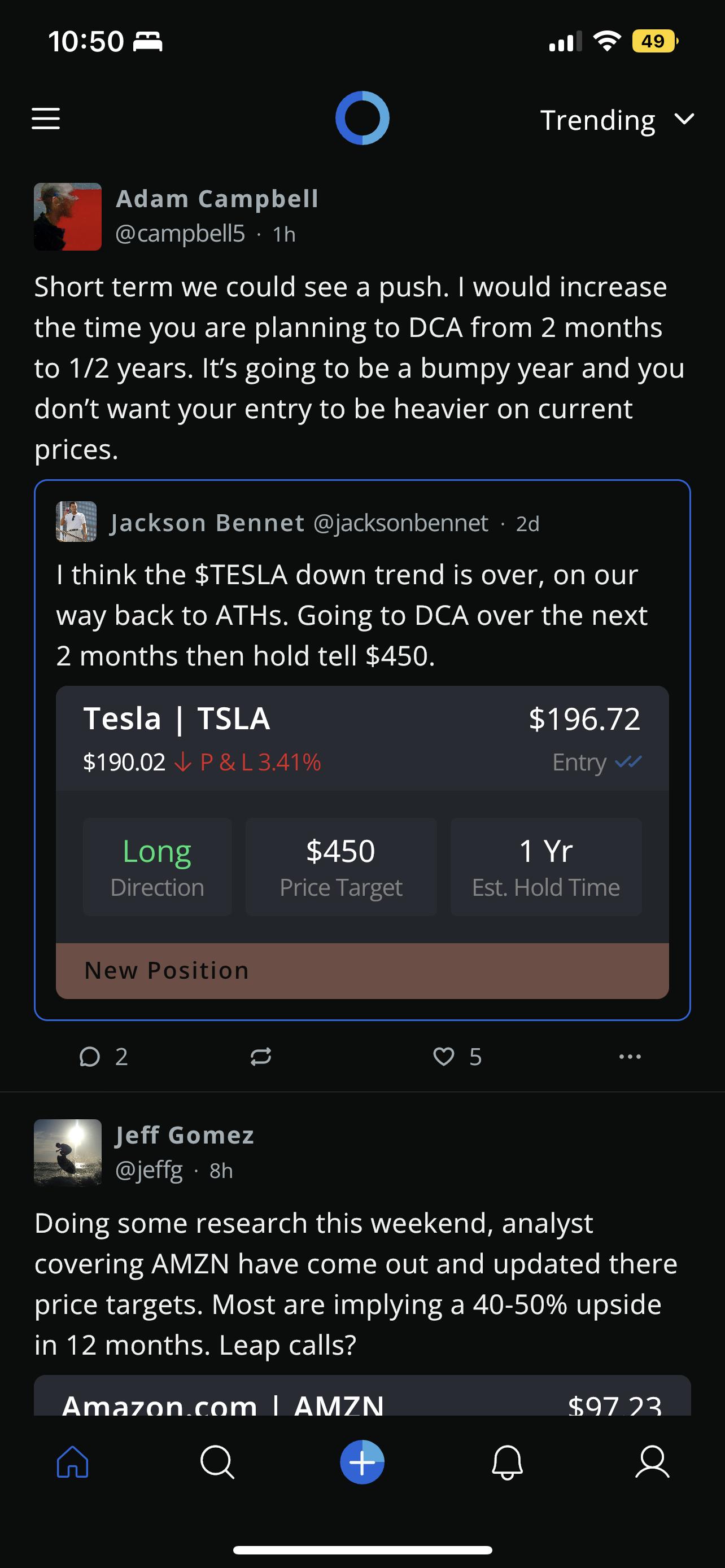Open Adam Campbell's profile picture
This screenshot has width=725, height=1568.
68,217
